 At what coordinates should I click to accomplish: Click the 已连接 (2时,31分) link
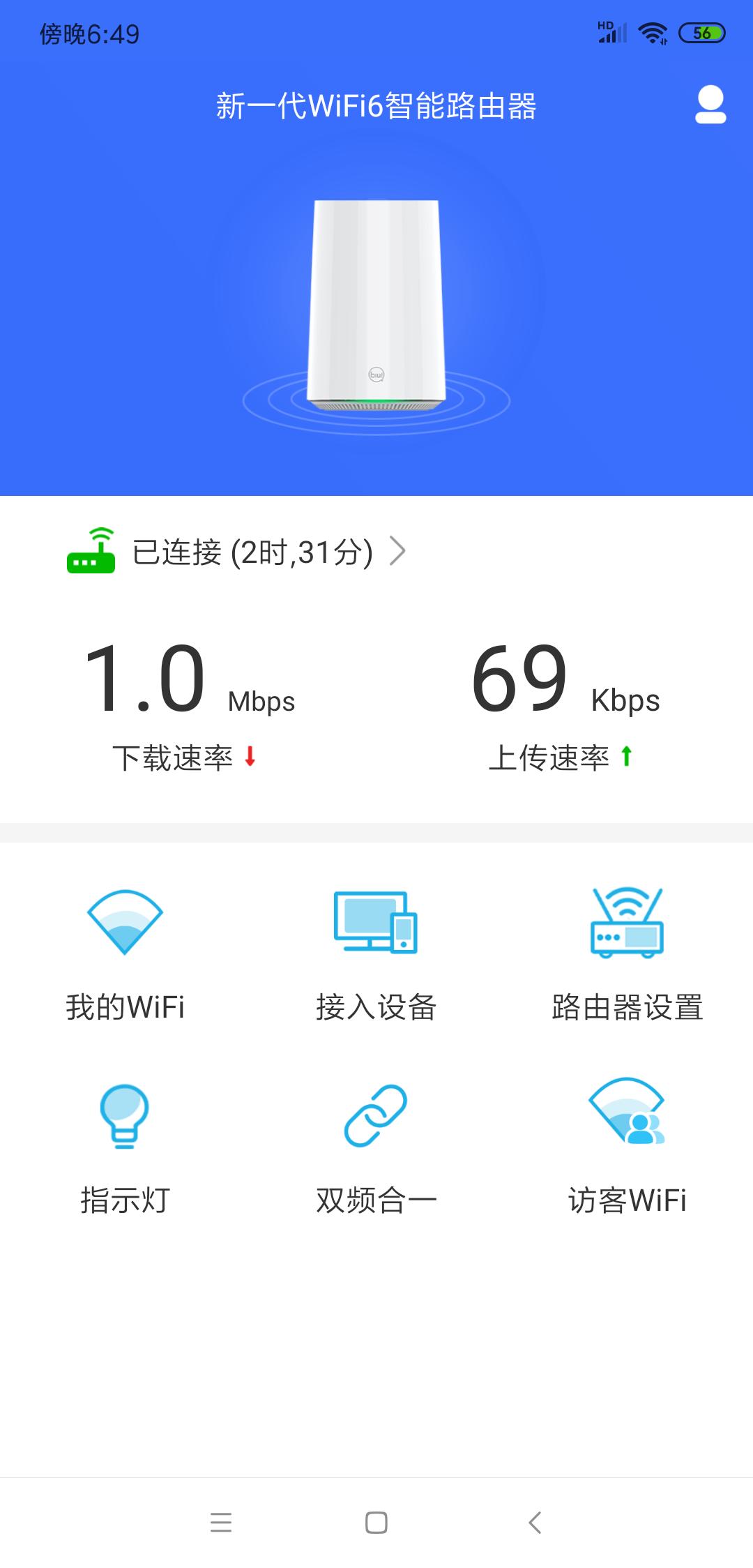[x=251, y=551]
